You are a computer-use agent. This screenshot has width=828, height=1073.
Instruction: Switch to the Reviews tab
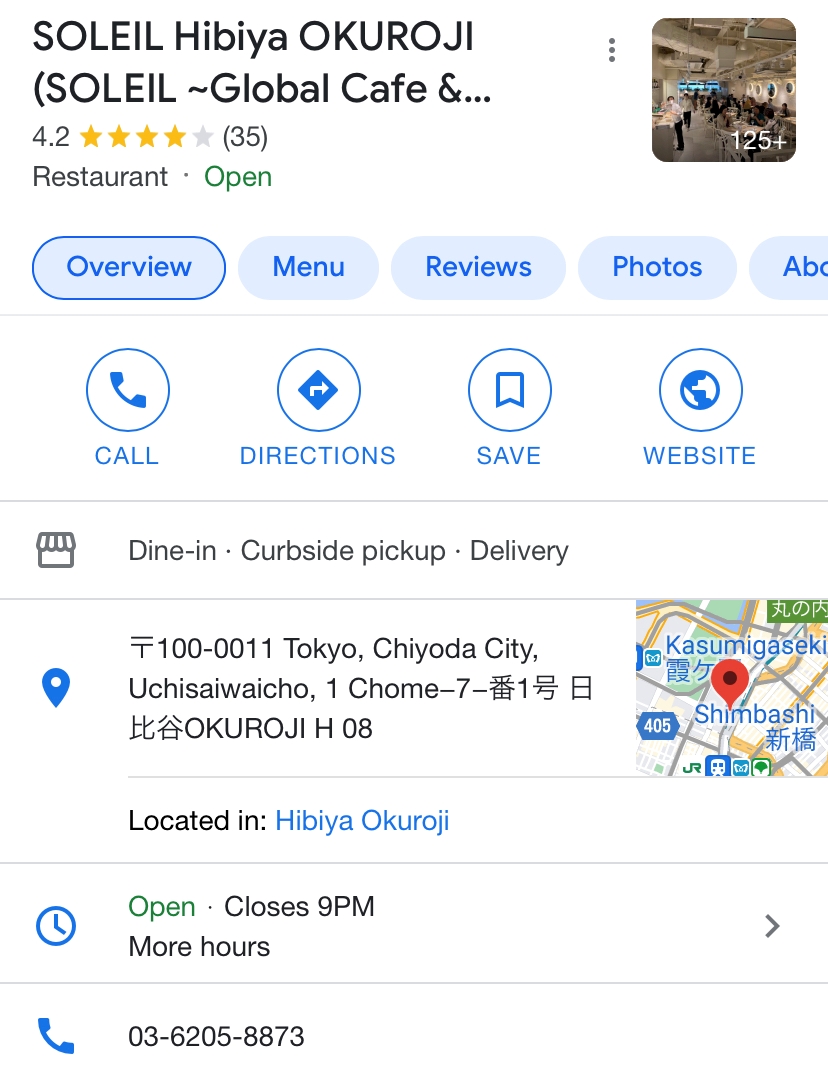click(478, 267)
